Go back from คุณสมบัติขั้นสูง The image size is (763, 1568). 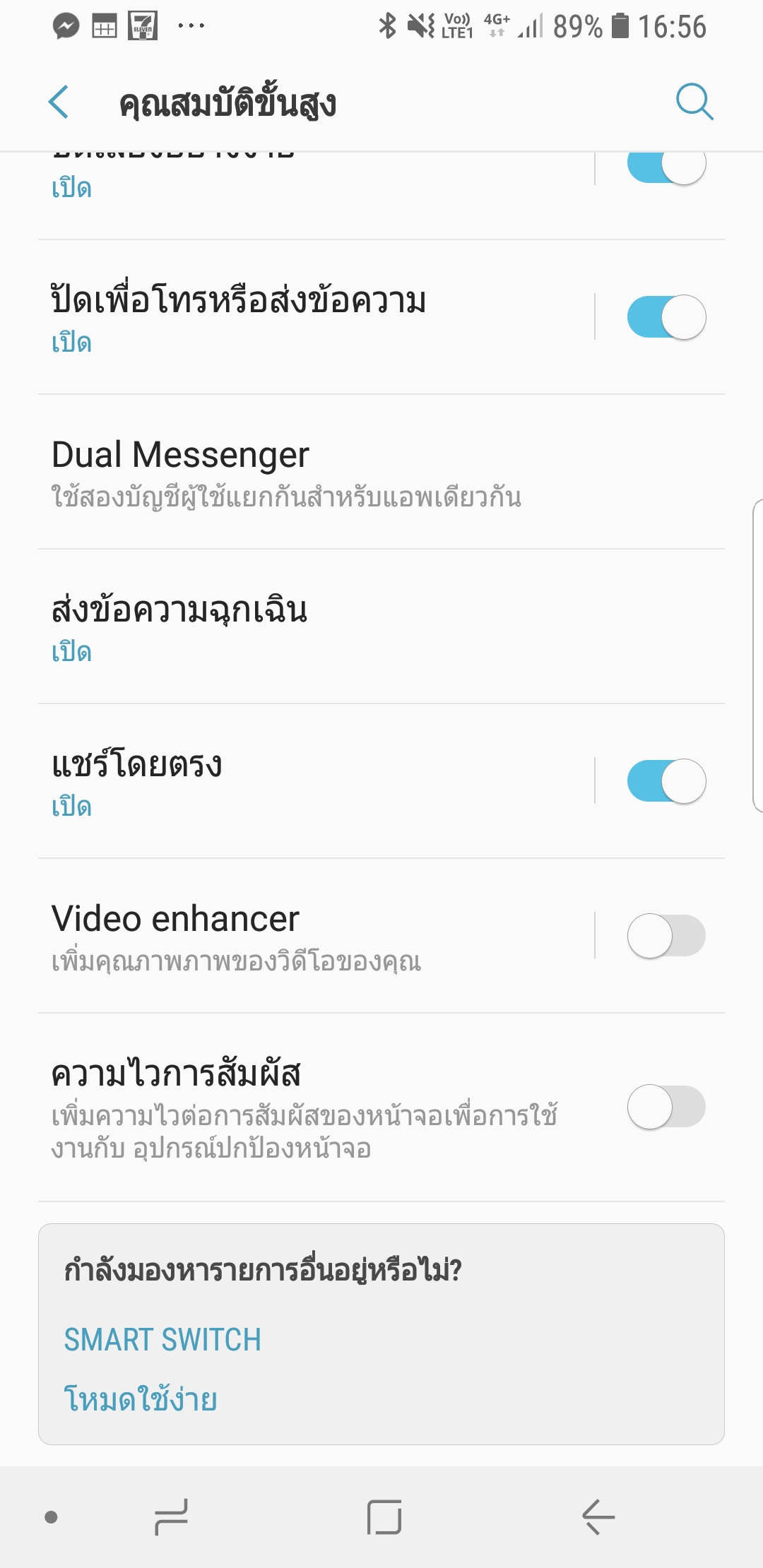[59, 102]
